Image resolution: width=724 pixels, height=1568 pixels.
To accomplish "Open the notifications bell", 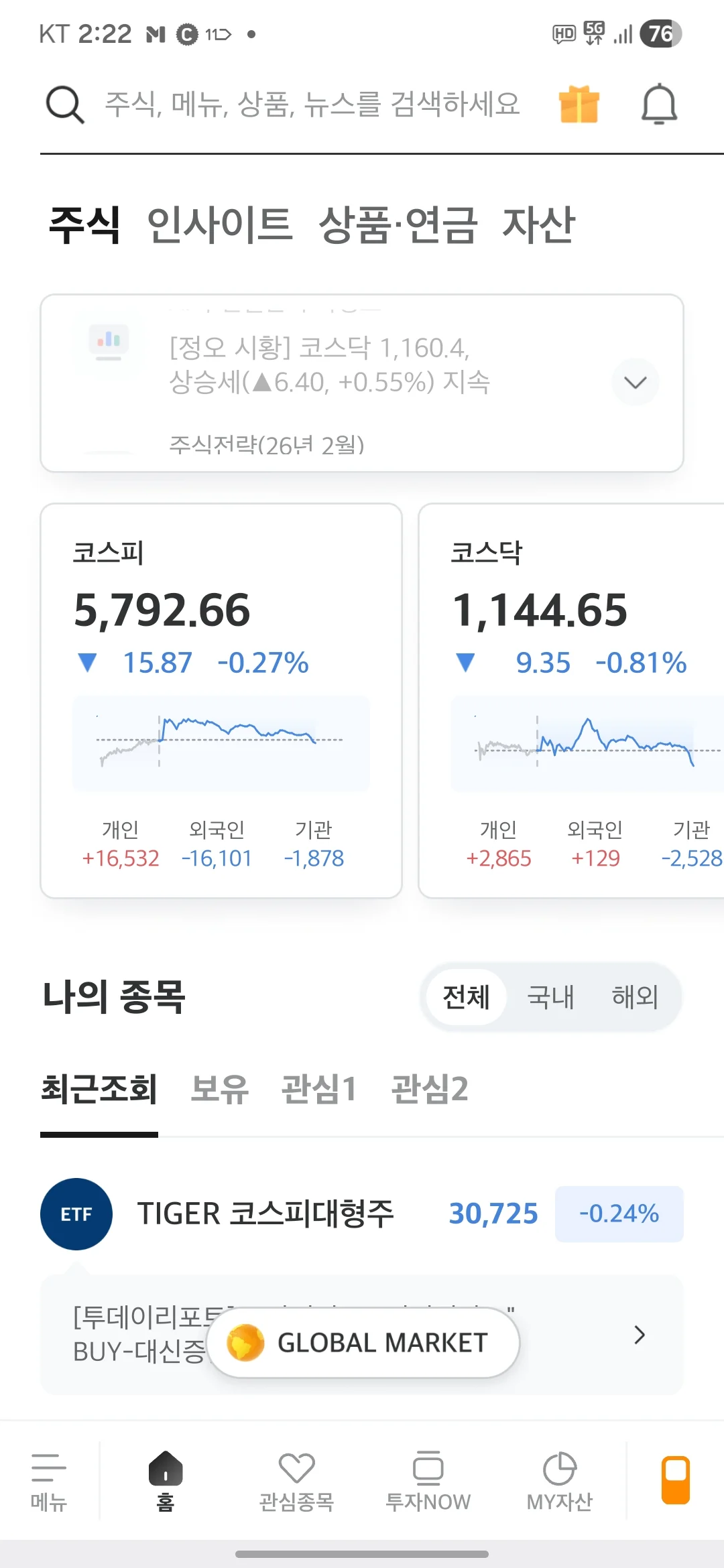I will [660, 104].
